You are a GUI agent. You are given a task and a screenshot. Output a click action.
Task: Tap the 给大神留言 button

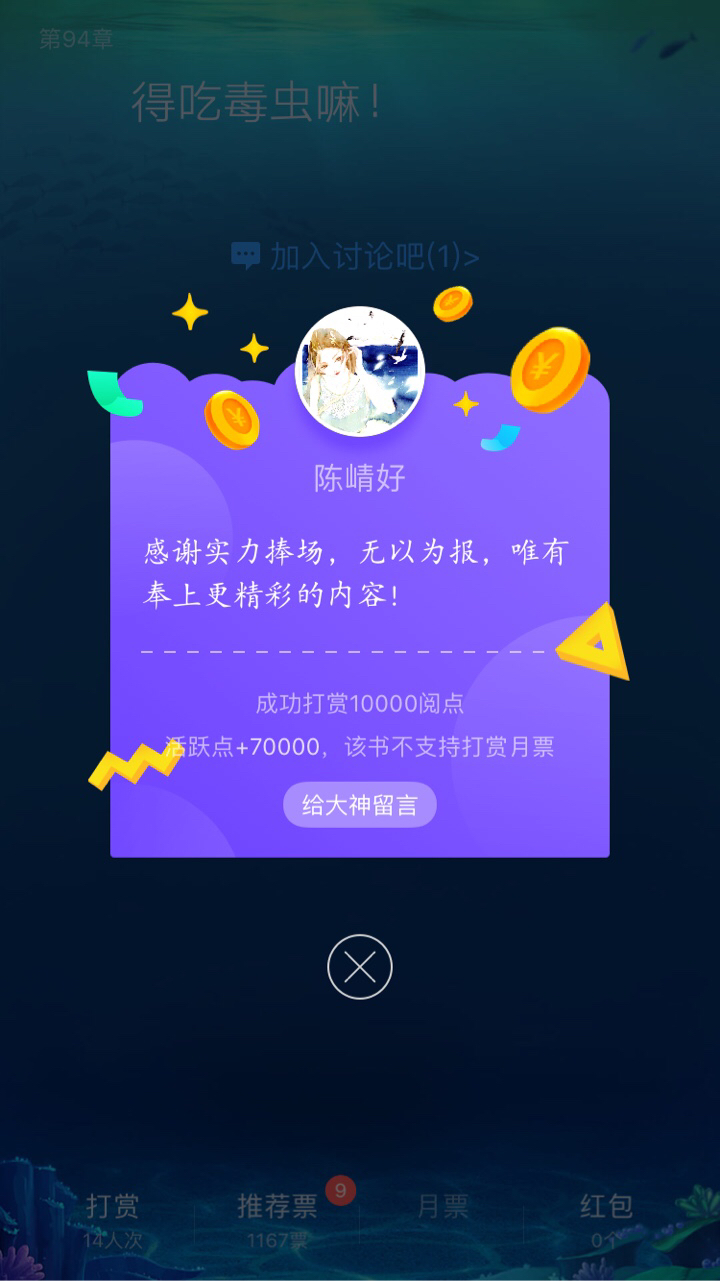pyautogui.click(x=359, y=805)
